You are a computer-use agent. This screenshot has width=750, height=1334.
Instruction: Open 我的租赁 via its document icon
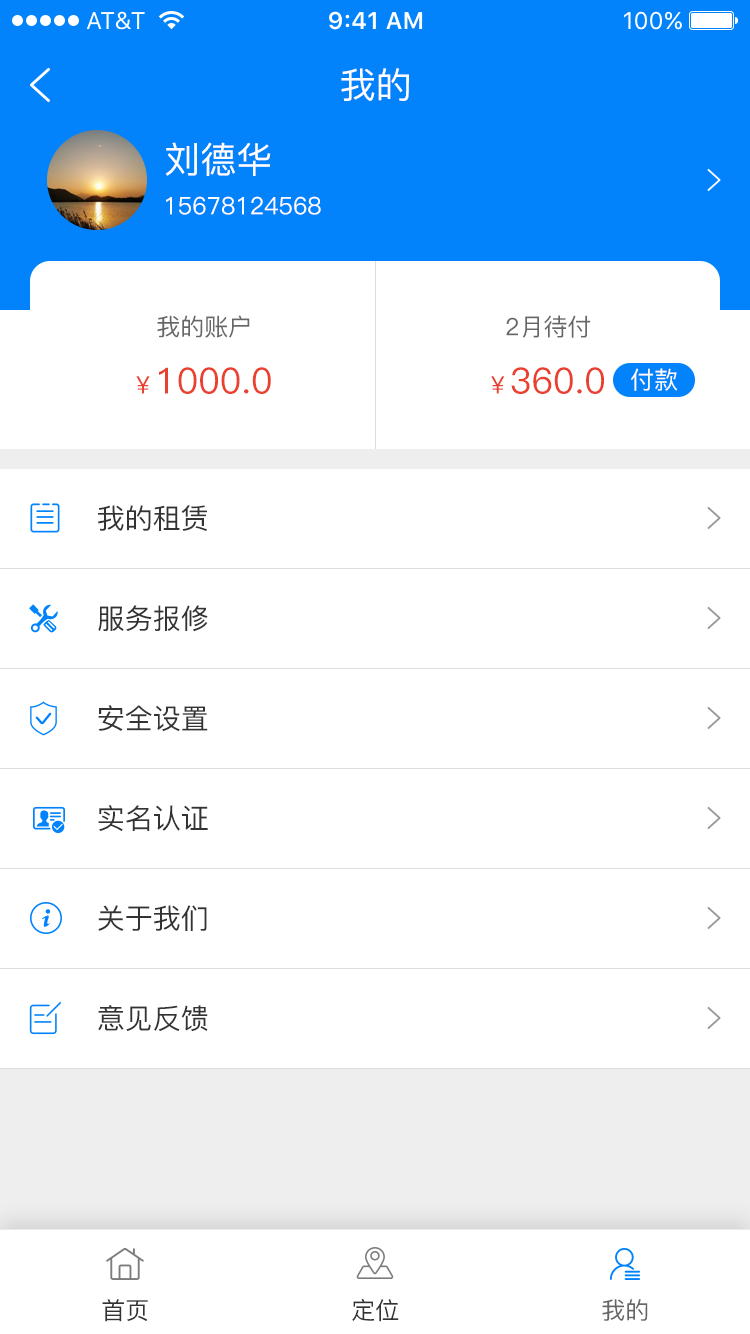(x=44, y=518)
